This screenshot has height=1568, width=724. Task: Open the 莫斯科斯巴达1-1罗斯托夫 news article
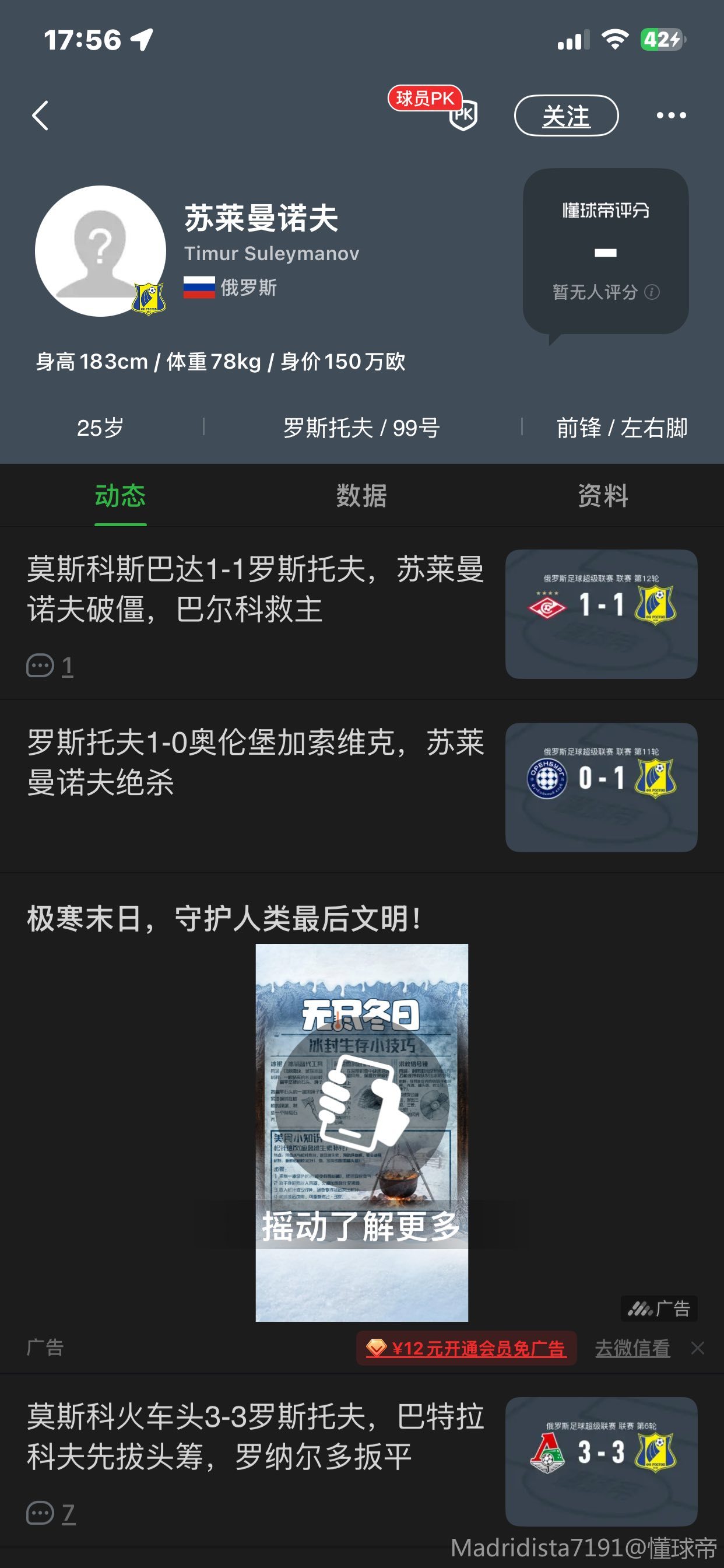click(255, 589)
